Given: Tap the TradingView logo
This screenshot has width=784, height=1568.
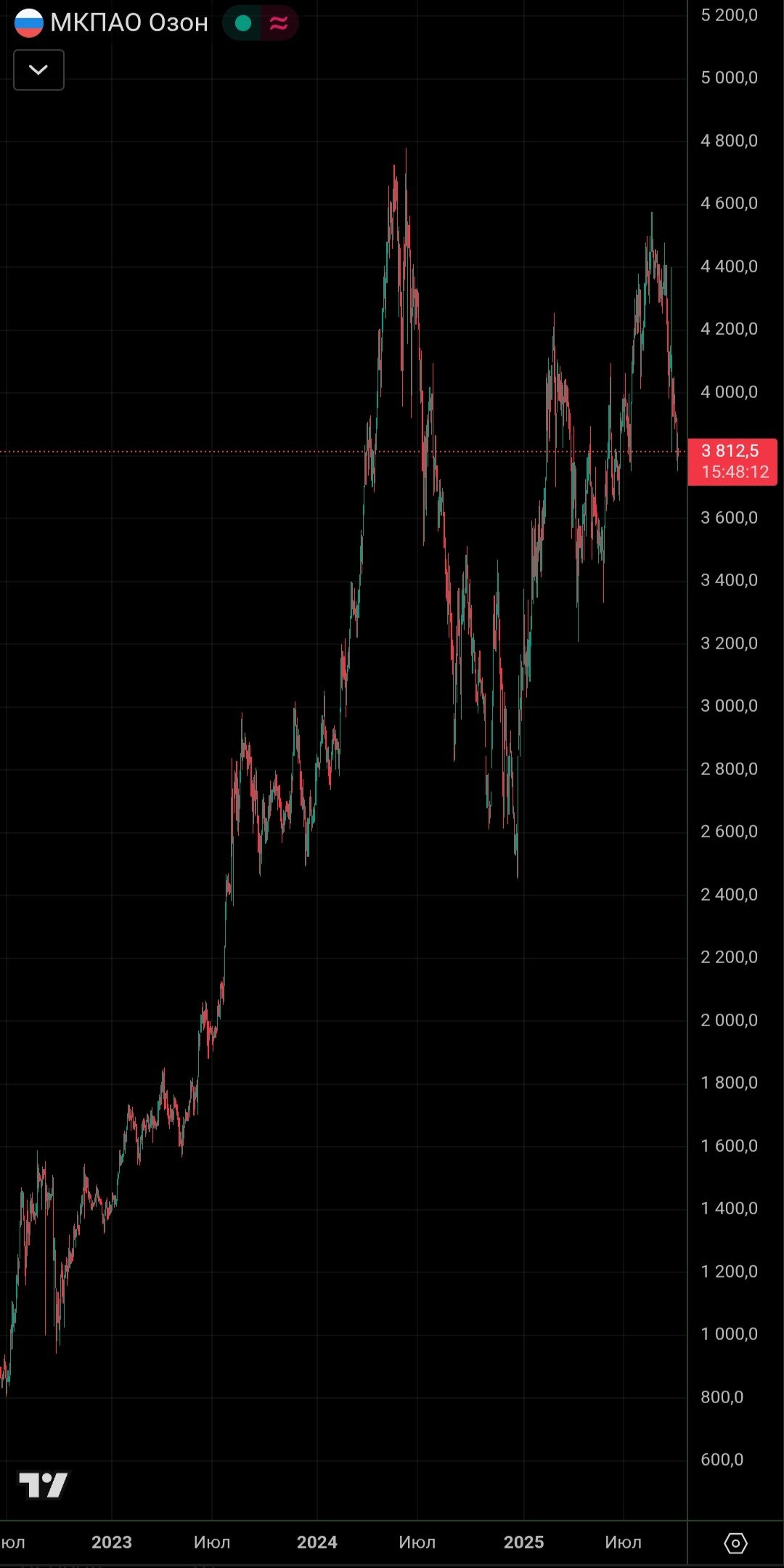Looking at the screenshot, I should [44, 1485].
